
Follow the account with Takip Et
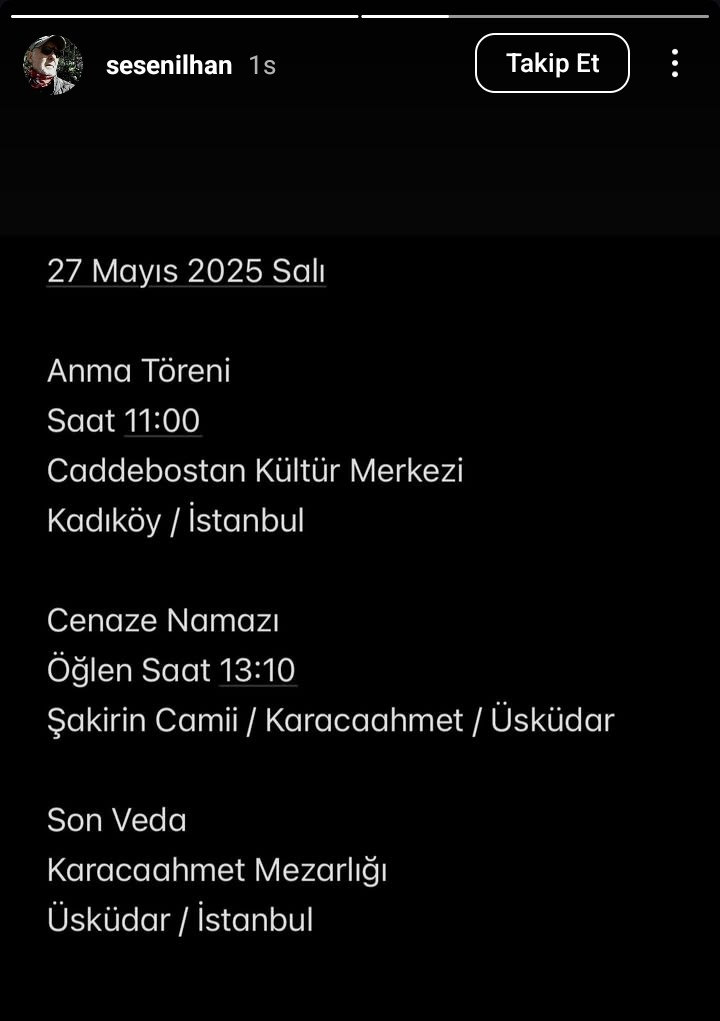point(552,63)
